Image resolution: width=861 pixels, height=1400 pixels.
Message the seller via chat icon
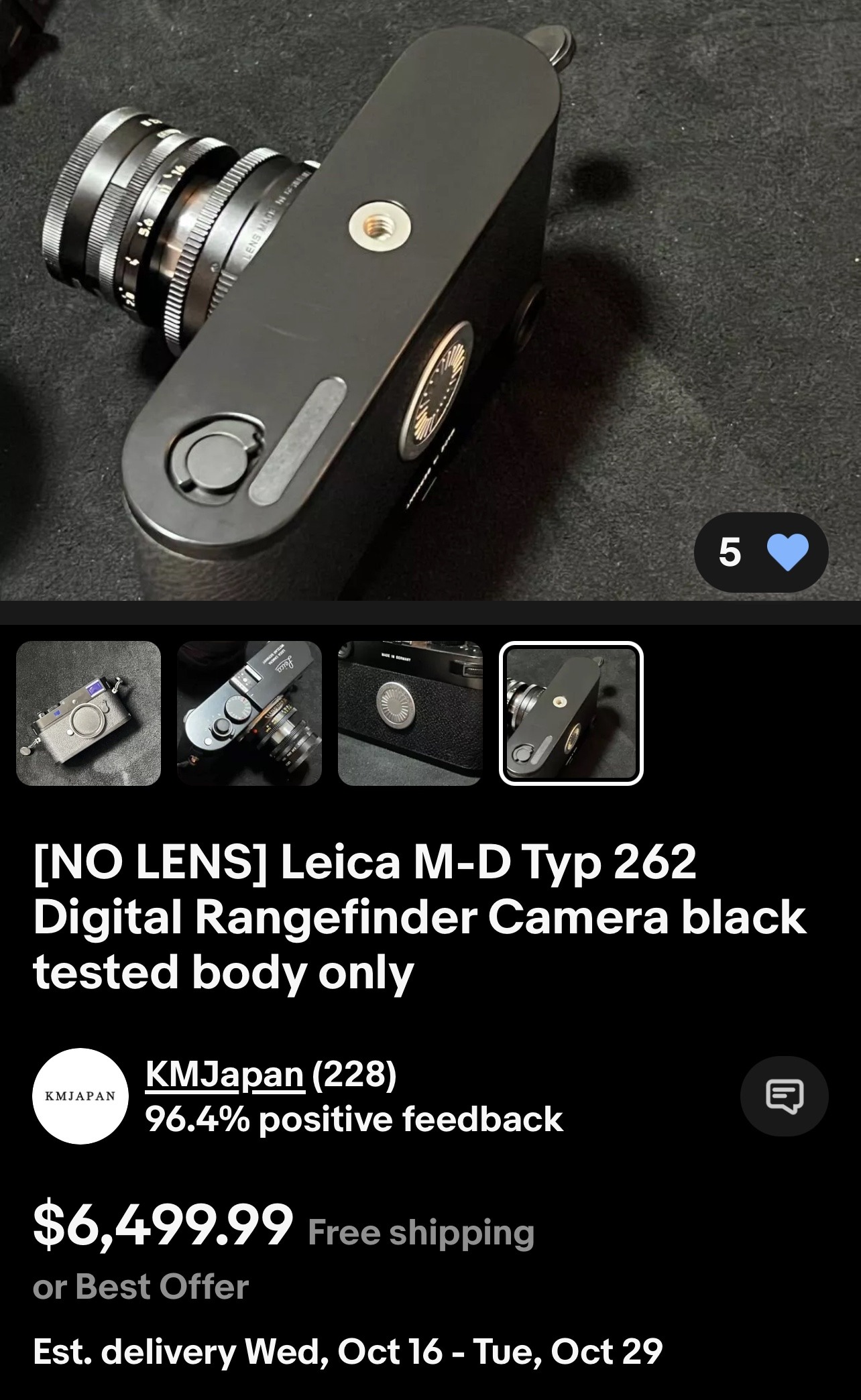pos(784,1096)
